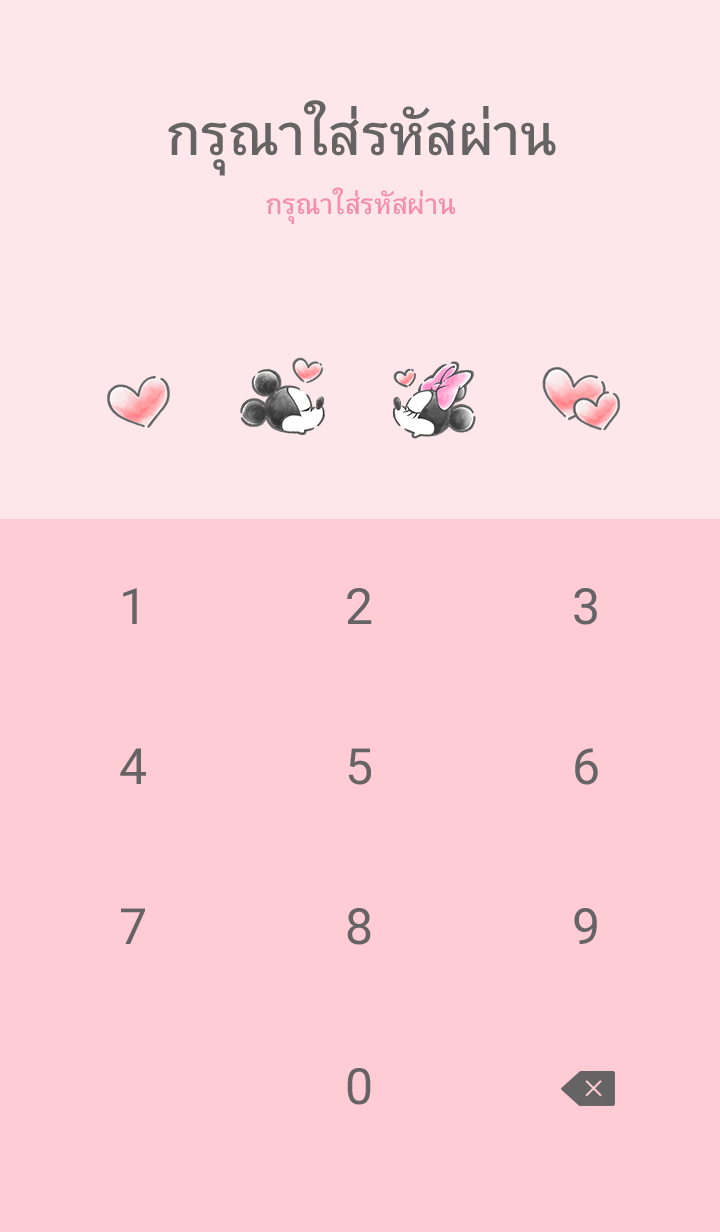Image resolution: width=720 pixels, height=1232 pixels.
Task: Enter digit 1 on the passcode keypad
Action: pos(132,607)
